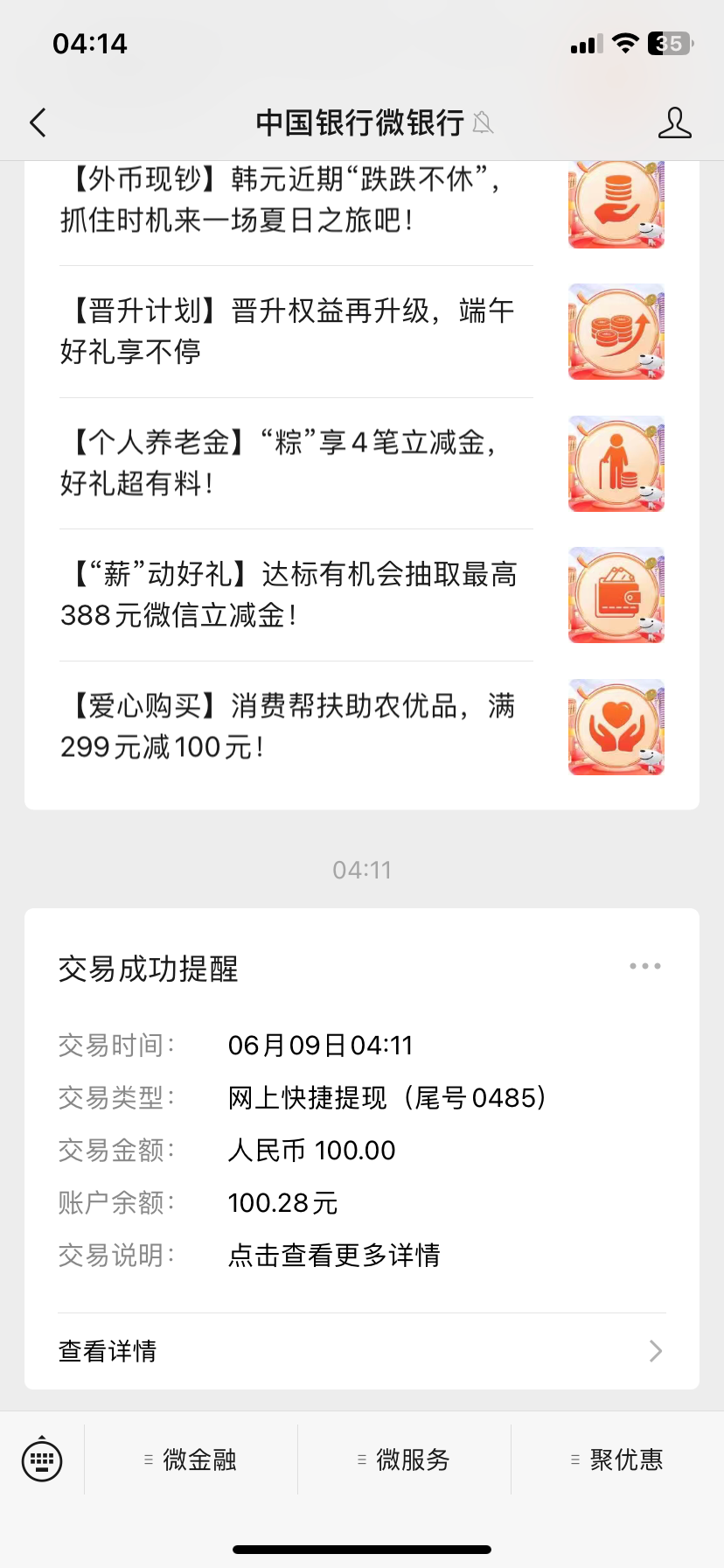Switch to keyboard input mode
724x1568 pixels.
tap(42, 1459)
